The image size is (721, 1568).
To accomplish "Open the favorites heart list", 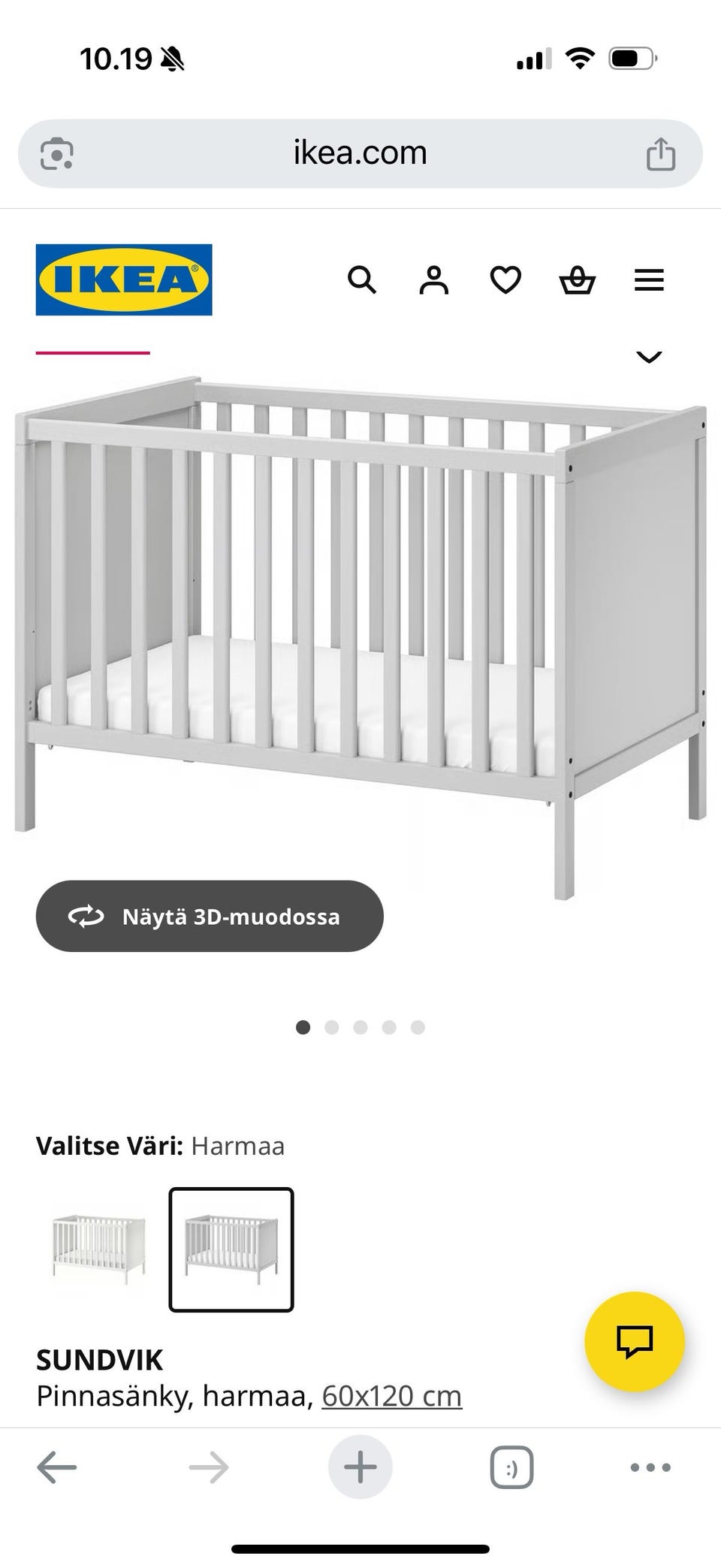I will (505, 280).
